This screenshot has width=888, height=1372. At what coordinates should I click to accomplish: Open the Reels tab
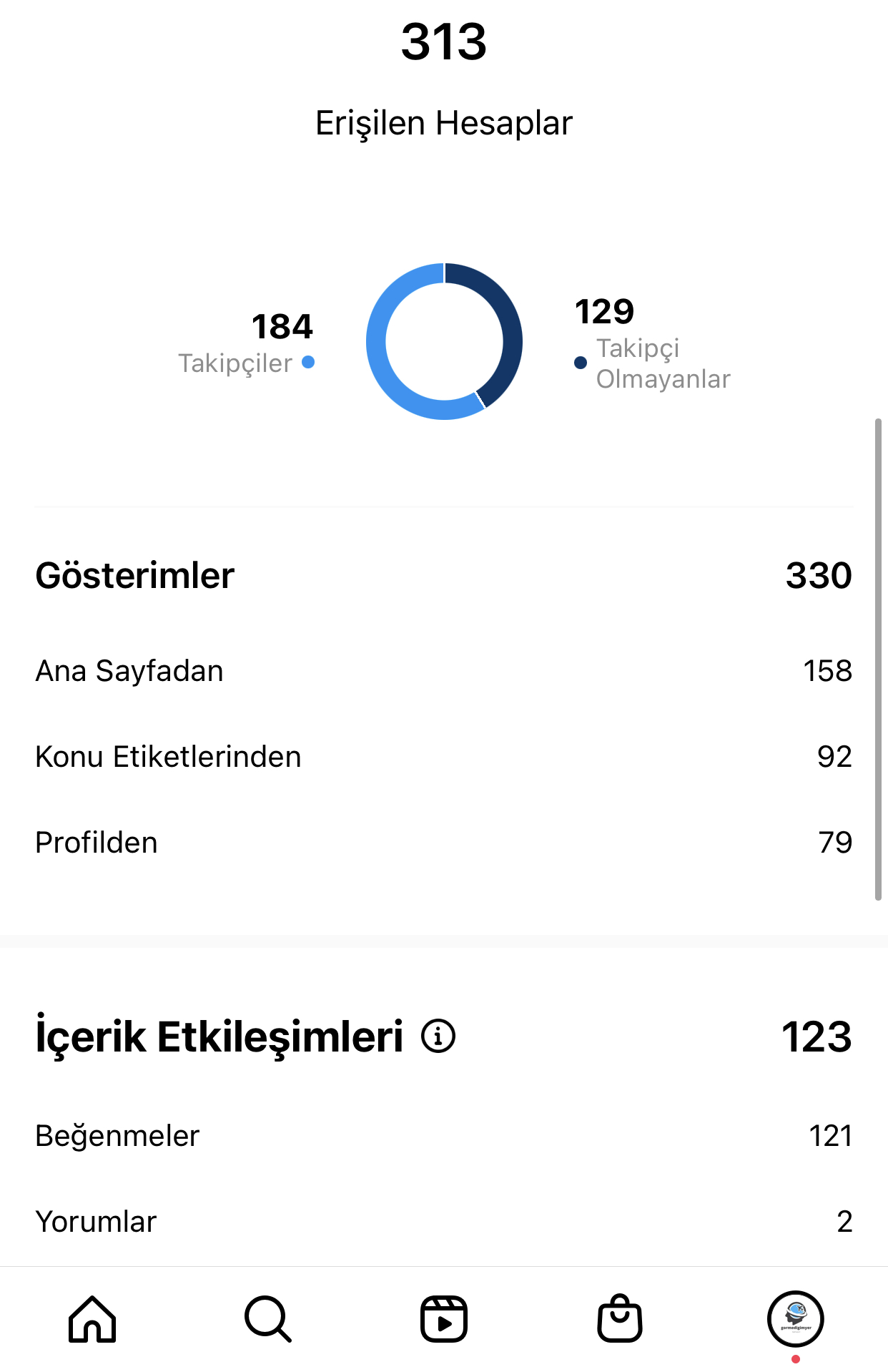(444, 1318)
